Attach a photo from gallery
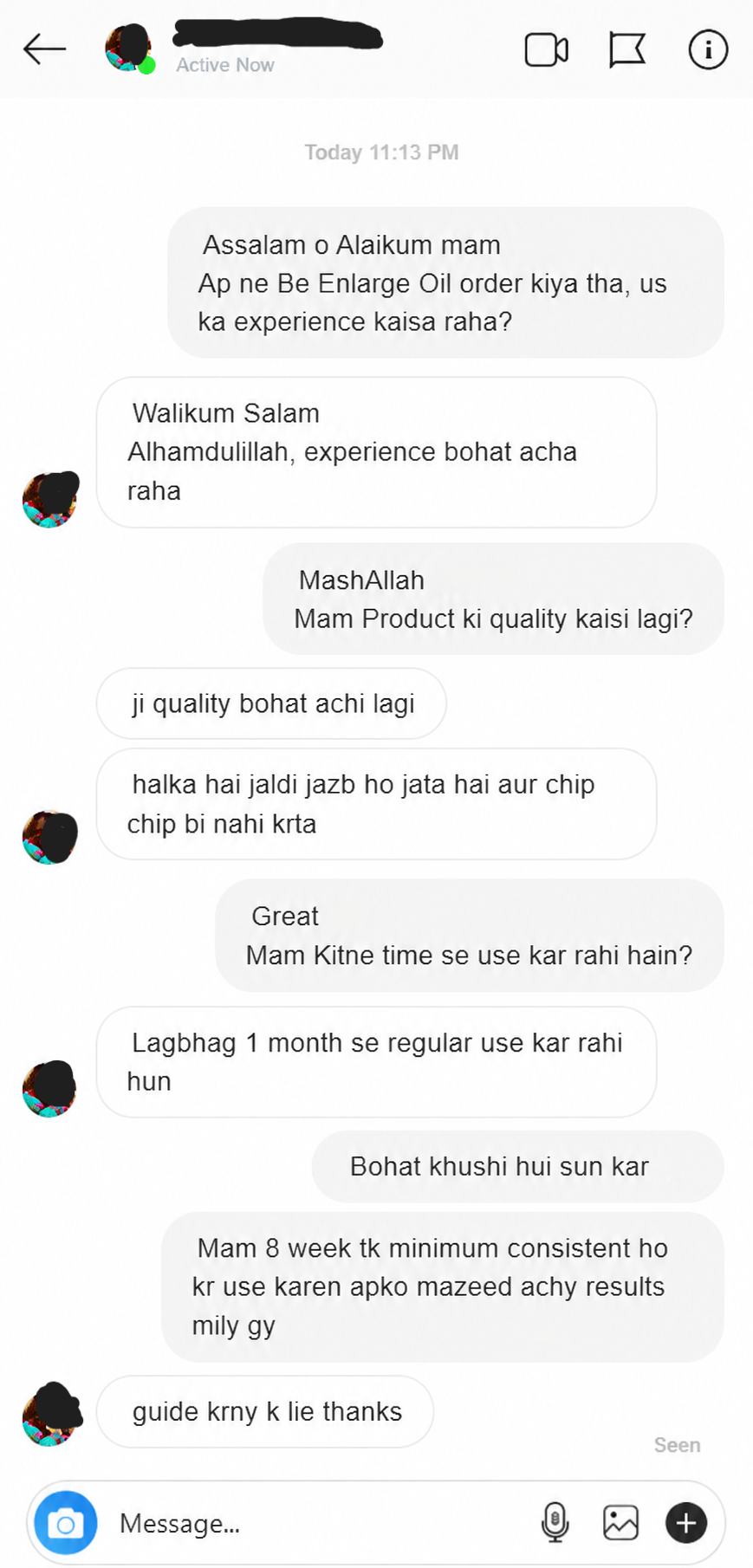 [620, 1522]
